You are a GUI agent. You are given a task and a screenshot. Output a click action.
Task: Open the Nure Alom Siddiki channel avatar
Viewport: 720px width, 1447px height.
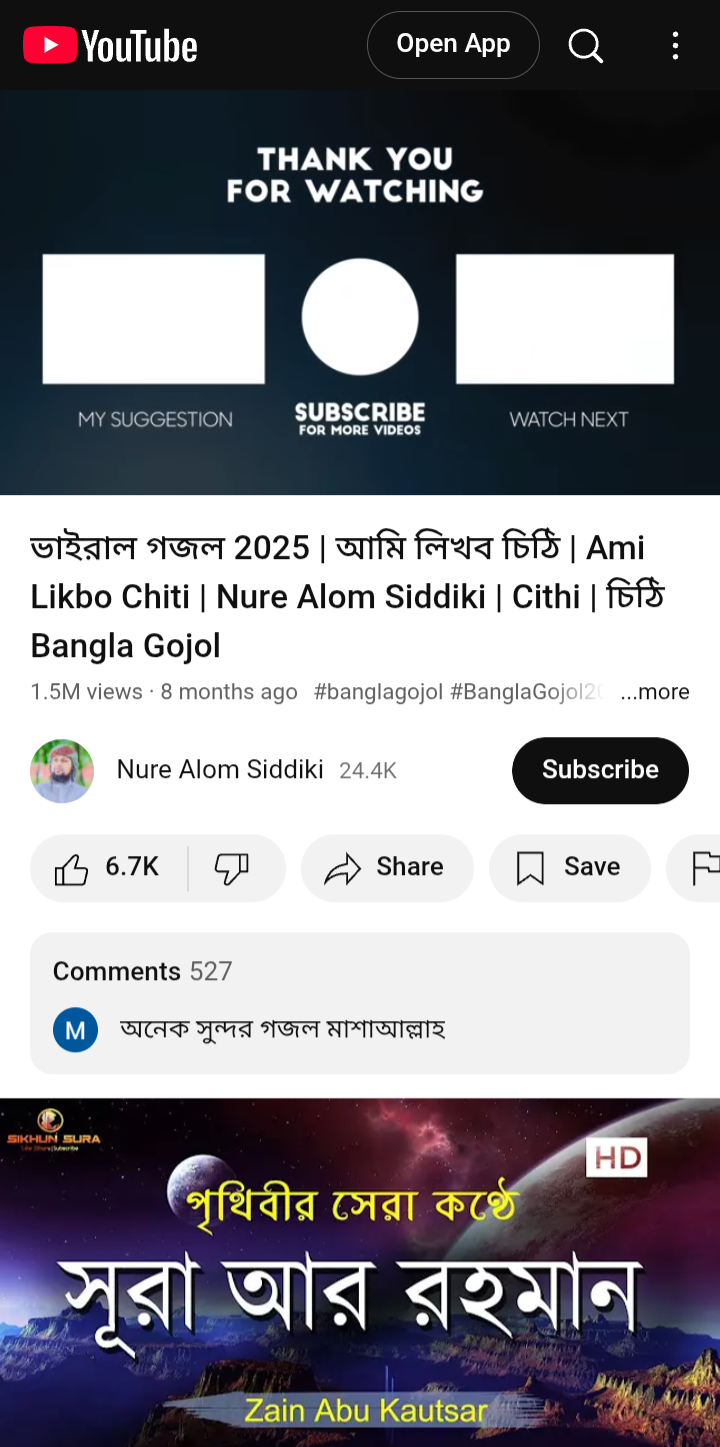(62, 770)
